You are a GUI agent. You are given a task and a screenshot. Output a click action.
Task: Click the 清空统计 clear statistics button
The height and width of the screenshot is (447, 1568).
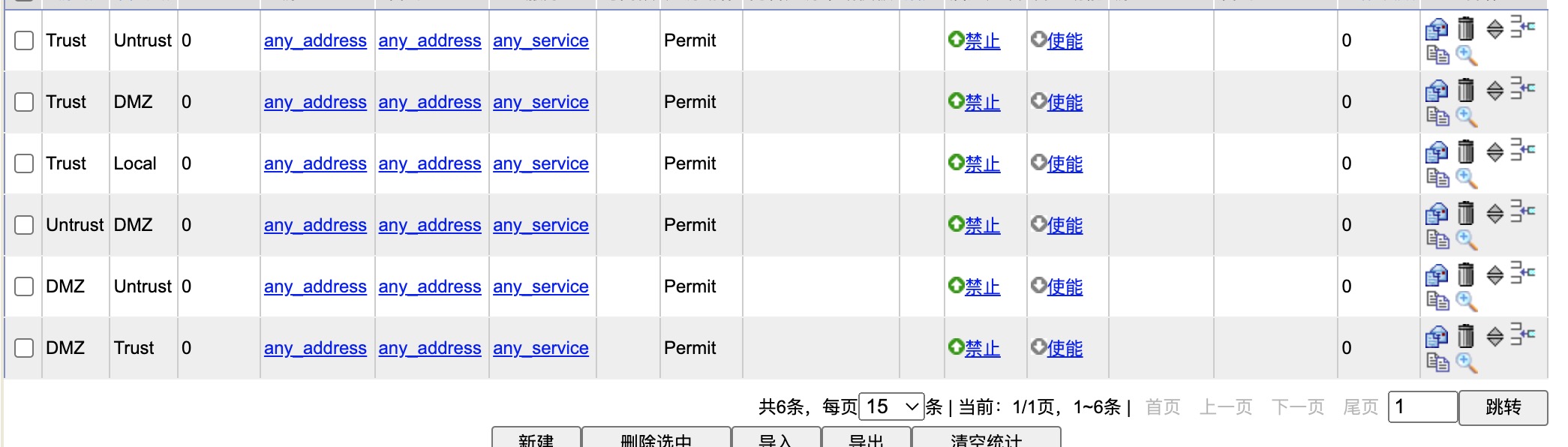985,438
